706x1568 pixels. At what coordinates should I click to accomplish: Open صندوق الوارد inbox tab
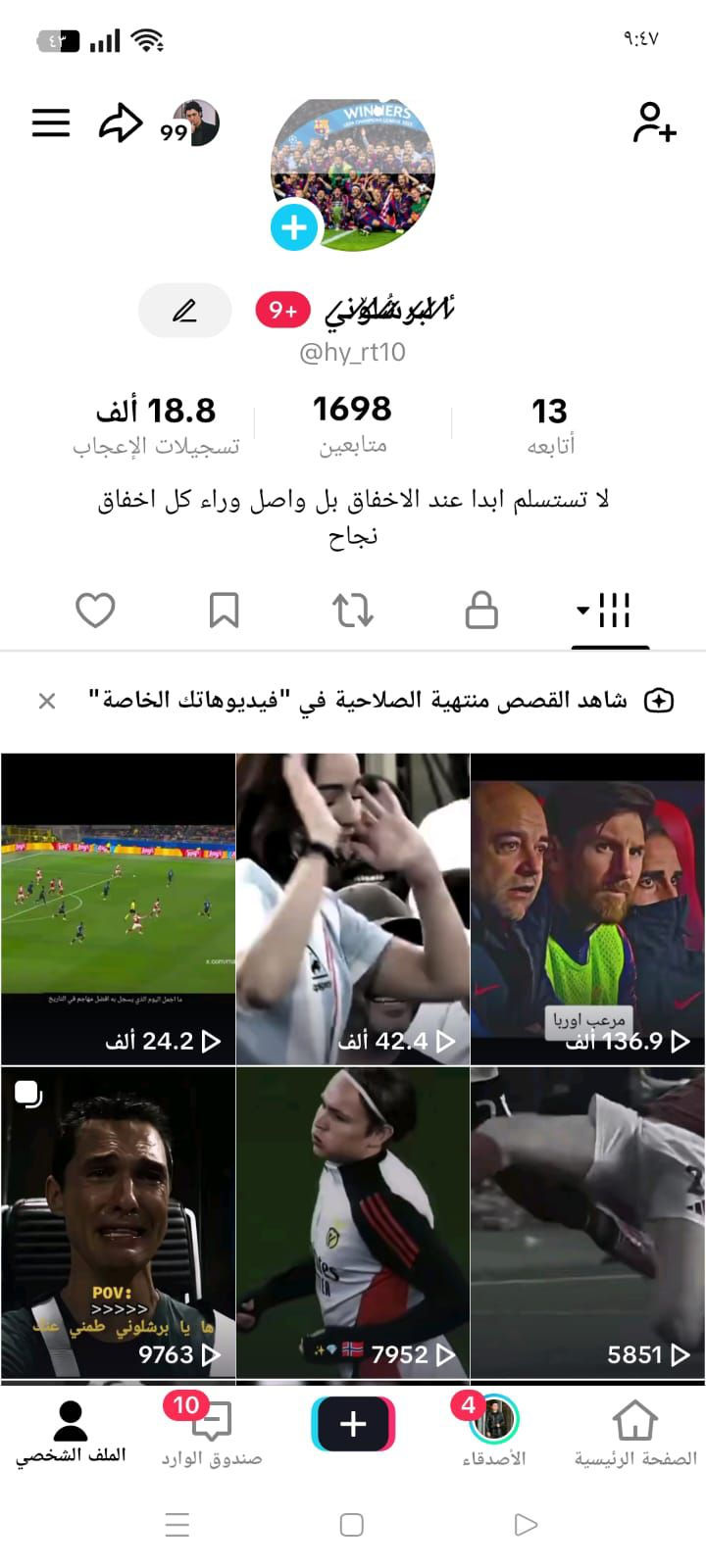(x=212, y=1433)
